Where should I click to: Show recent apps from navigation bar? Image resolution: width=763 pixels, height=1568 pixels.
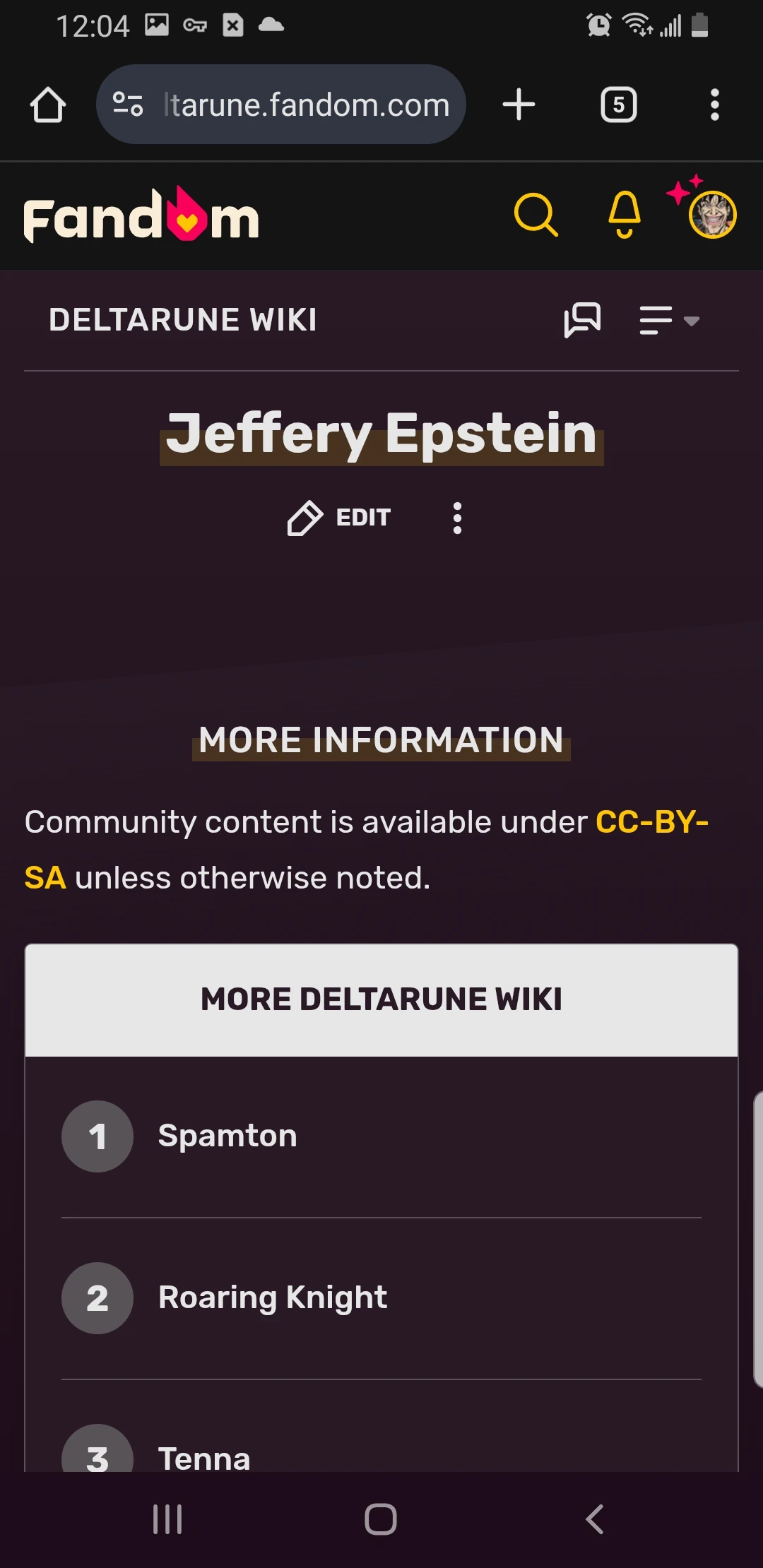coord(167,1519)
